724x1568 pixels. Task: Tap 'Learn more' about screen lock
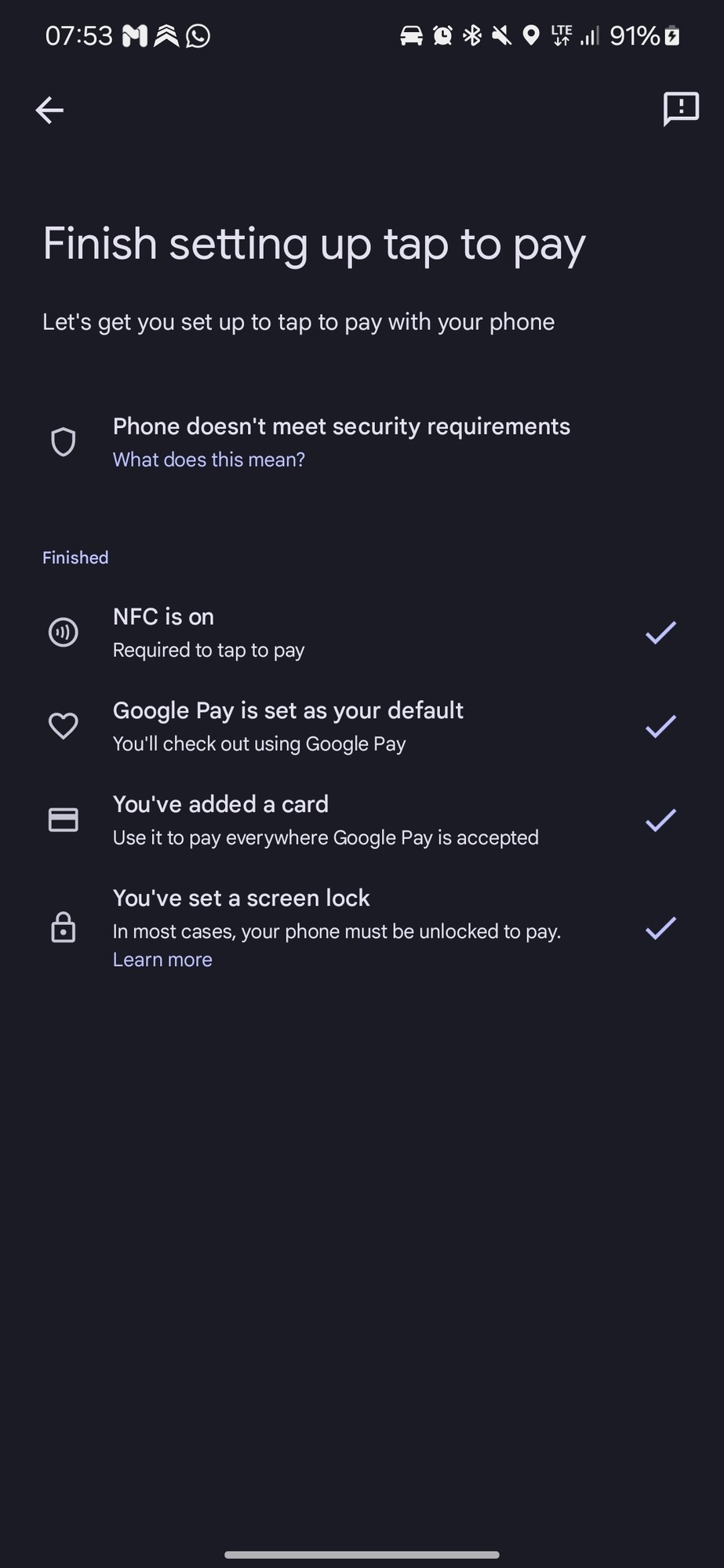click(x=162, y=960)
